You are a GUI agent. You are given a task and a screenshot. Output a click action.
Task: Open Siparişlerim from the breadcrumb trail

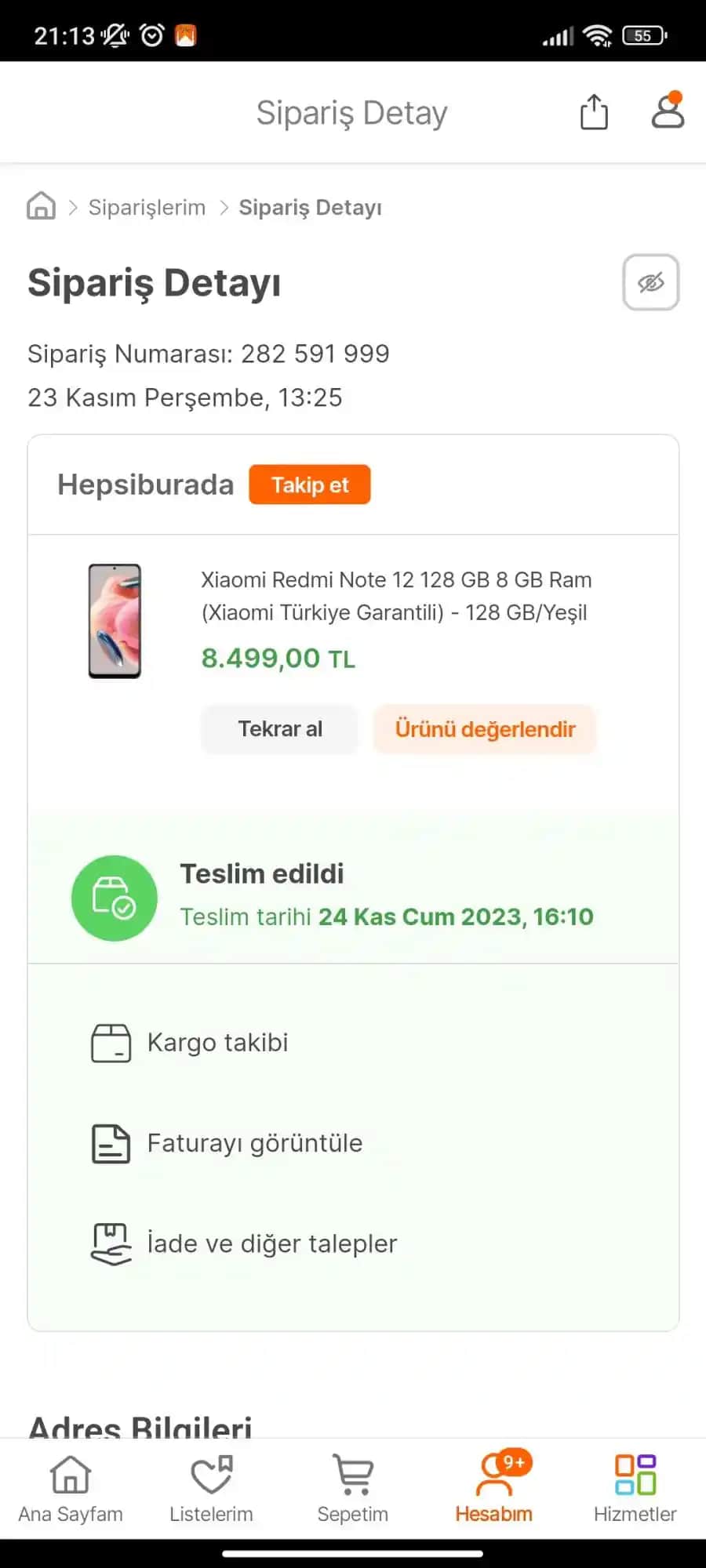(146, 207)
